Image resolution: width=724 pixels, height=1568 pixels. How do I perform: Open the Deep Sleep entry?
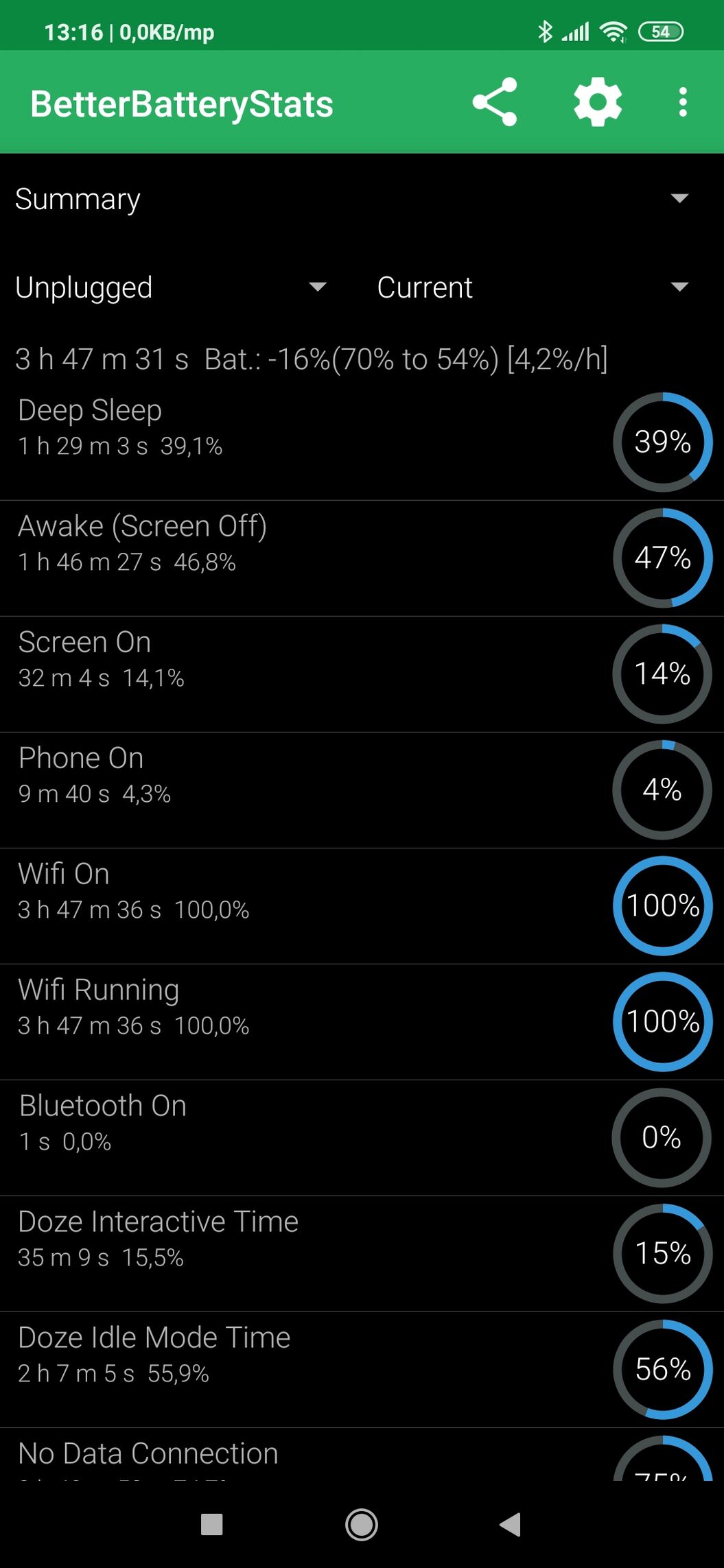[309, 441]
